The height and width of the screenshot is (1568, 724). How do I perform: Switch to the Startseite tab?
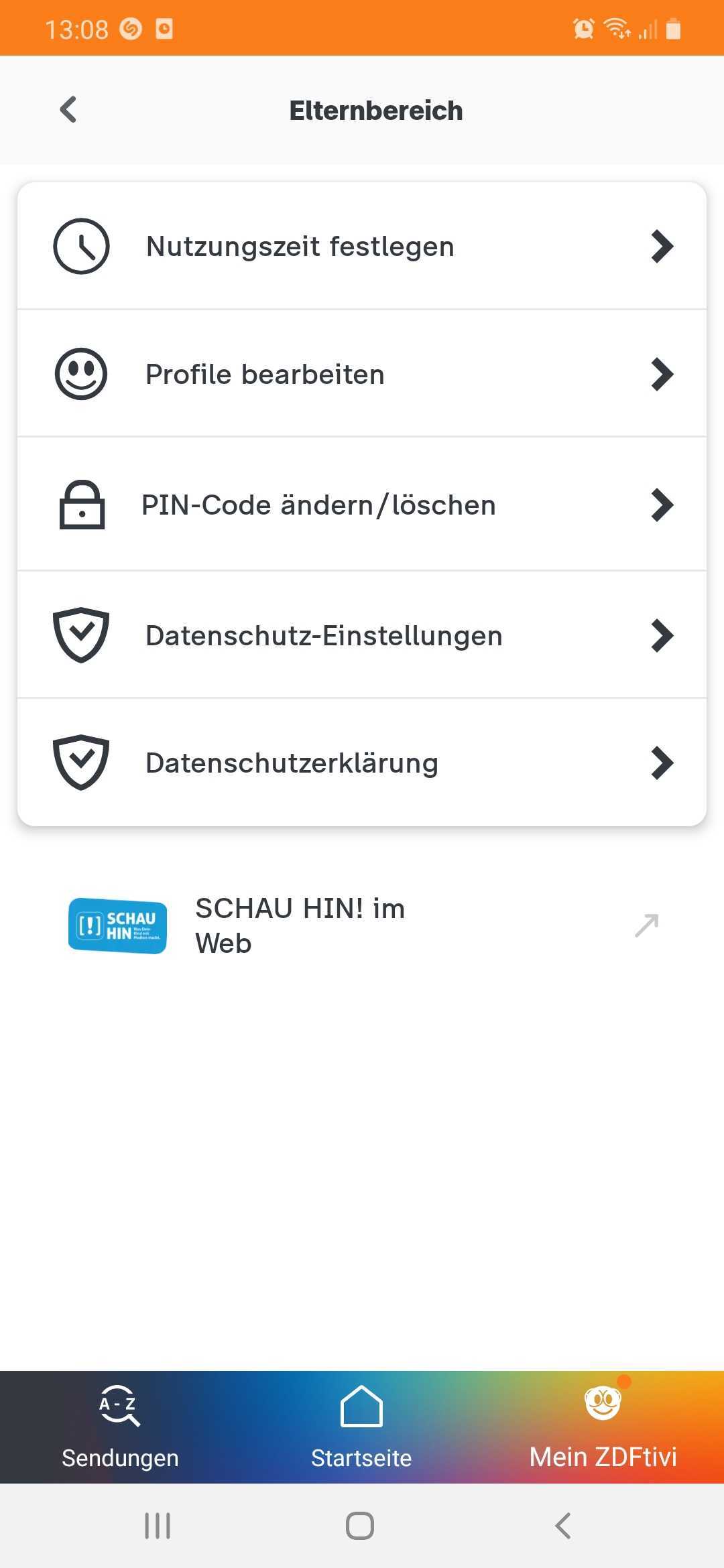(x=361, y=1427)
